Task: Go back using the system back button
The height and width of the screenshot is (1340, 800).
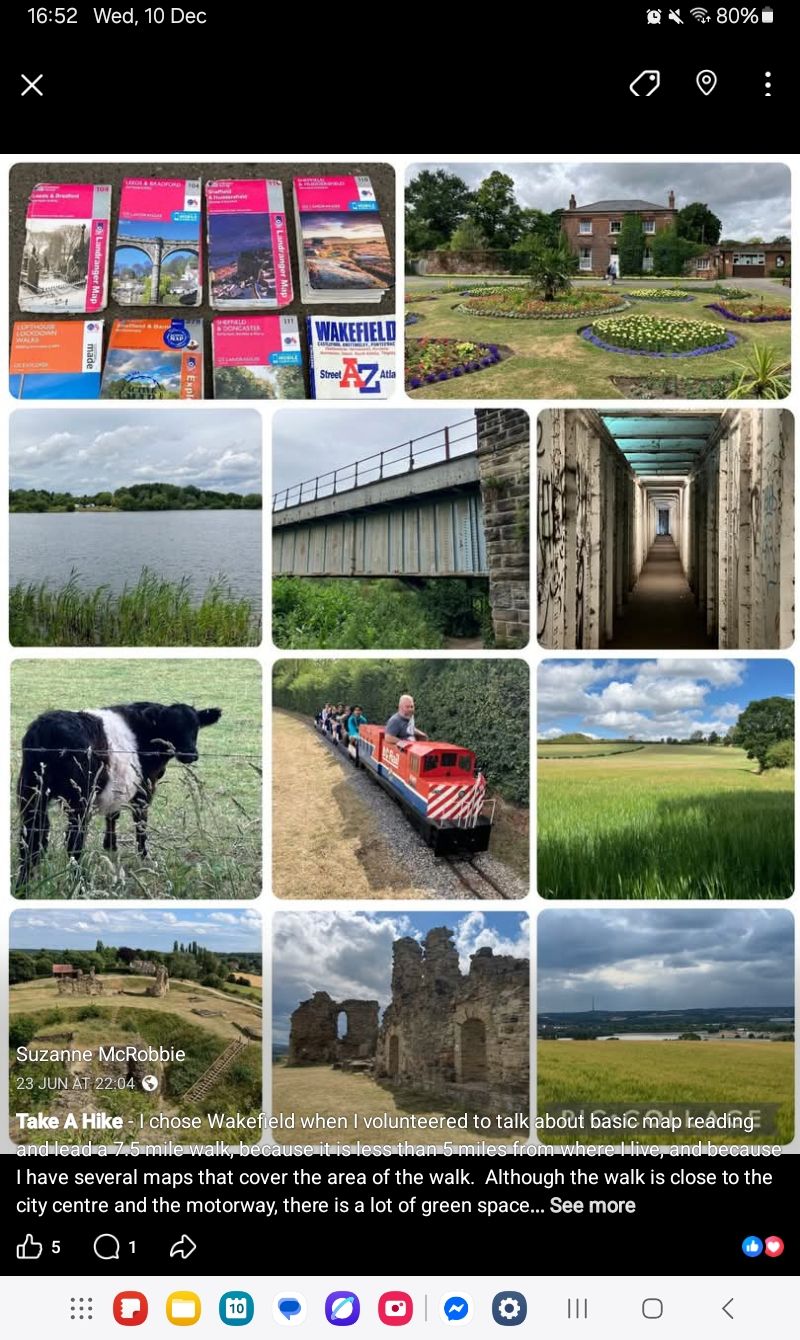Action: click(728, 1308)
